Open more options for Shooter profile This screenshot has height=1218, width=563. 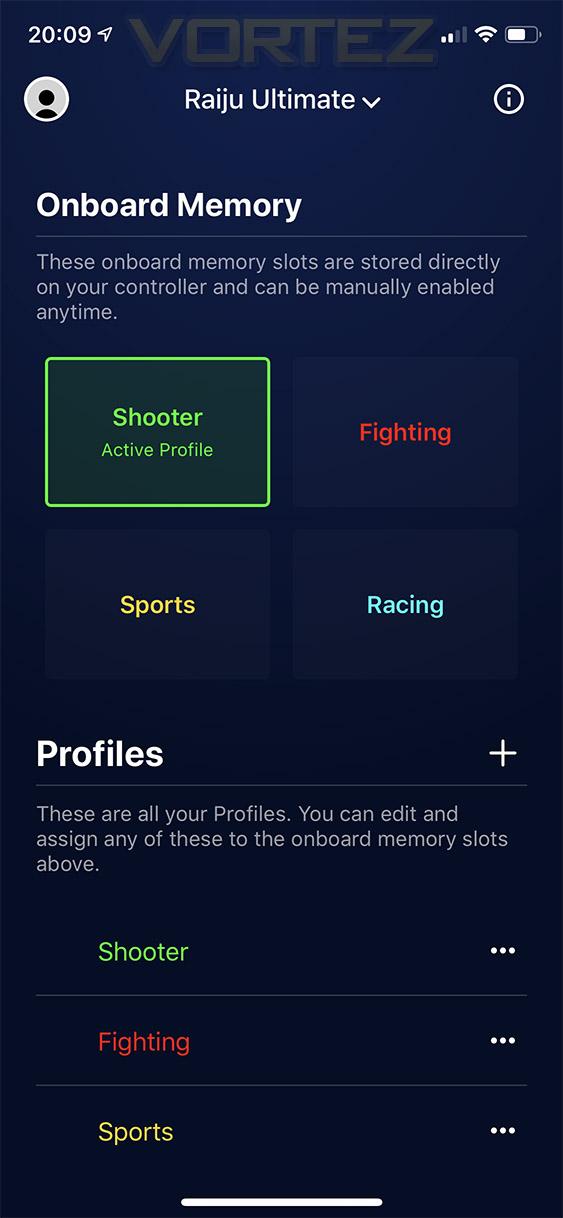[503, 951]
